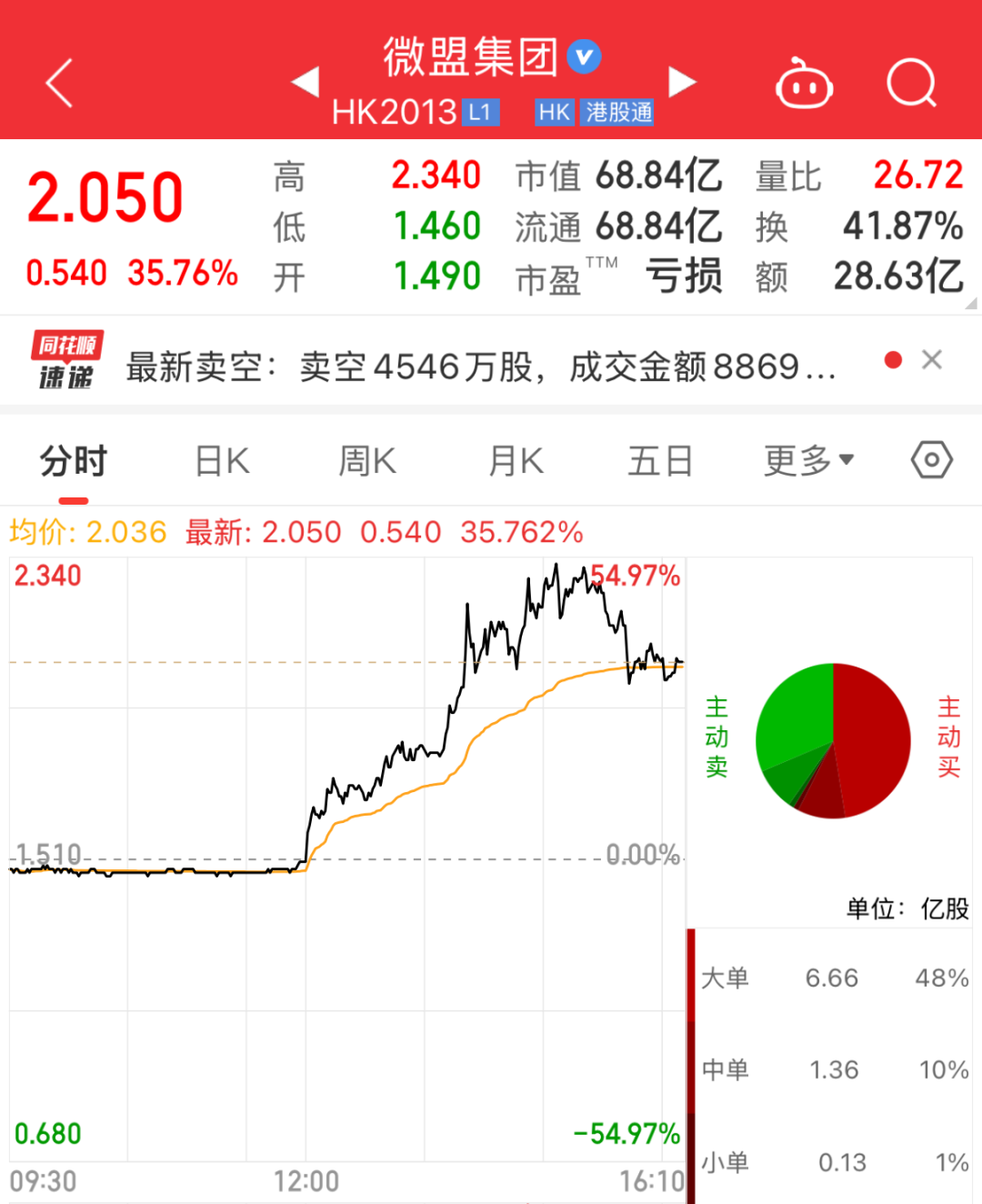Switch to next stock with right arrow
Screen dimensions: 982x1204
[x=682, y=82]
